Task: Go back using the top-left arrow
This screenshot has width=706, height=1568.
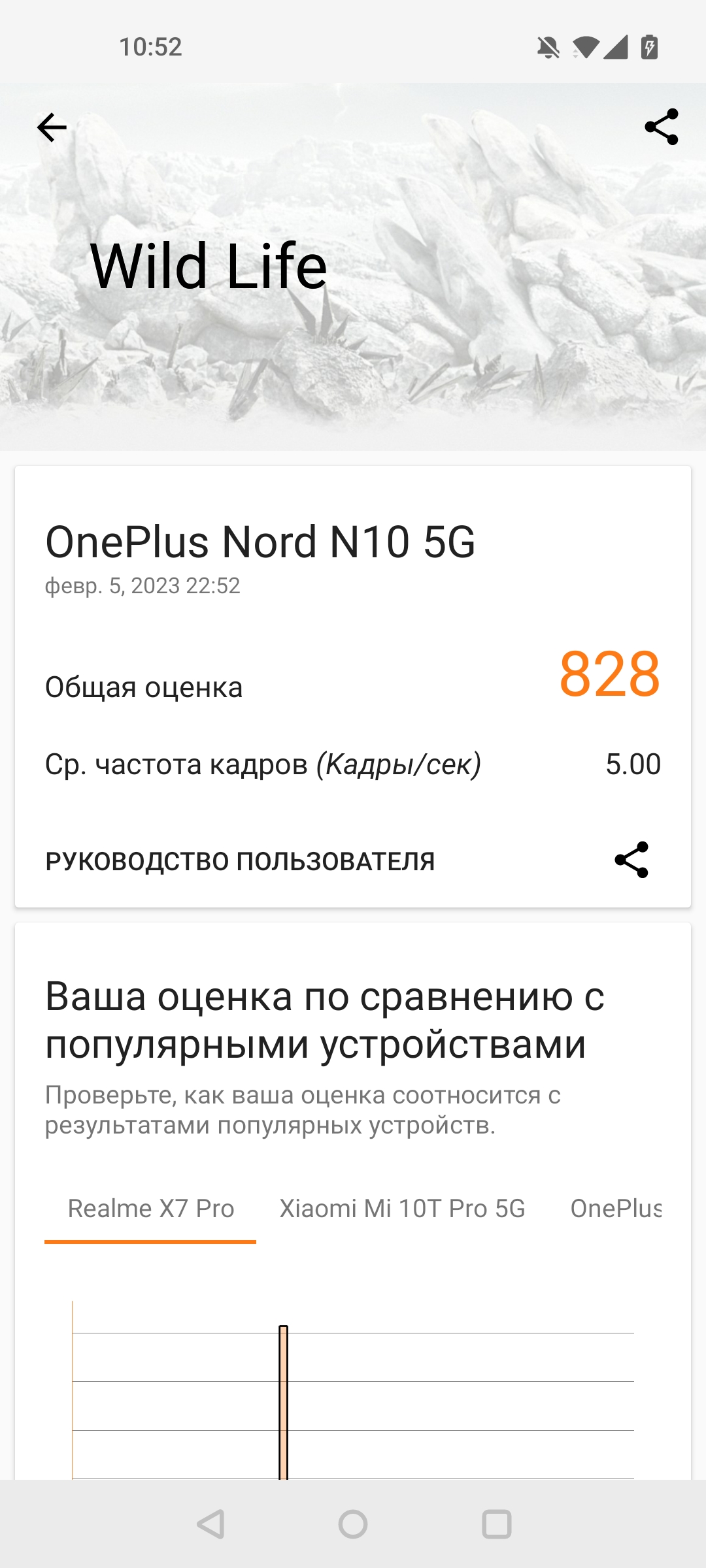Action: pos(52,127)
